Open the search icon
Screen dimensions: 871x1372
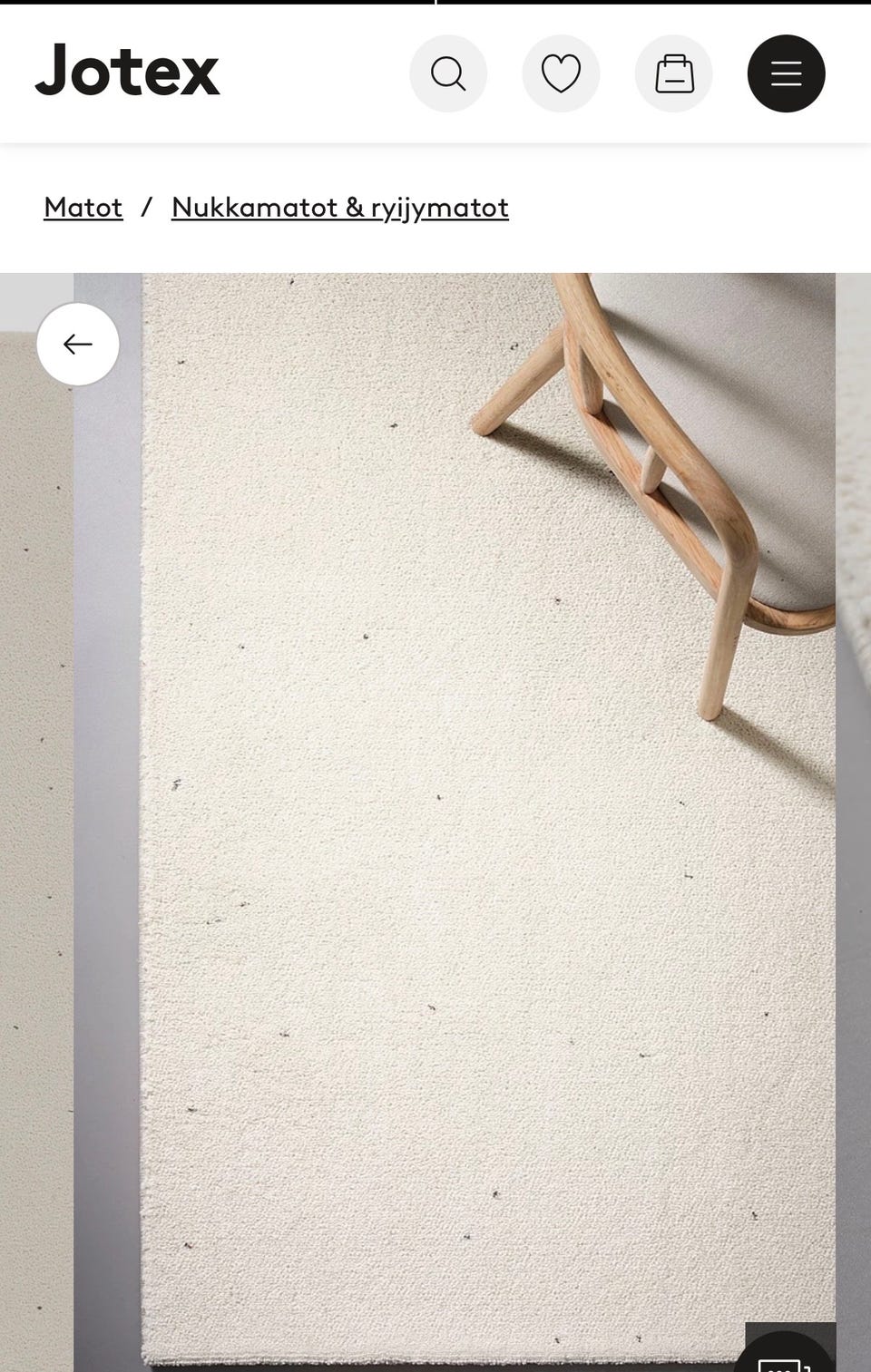click(x=448, y=73)
